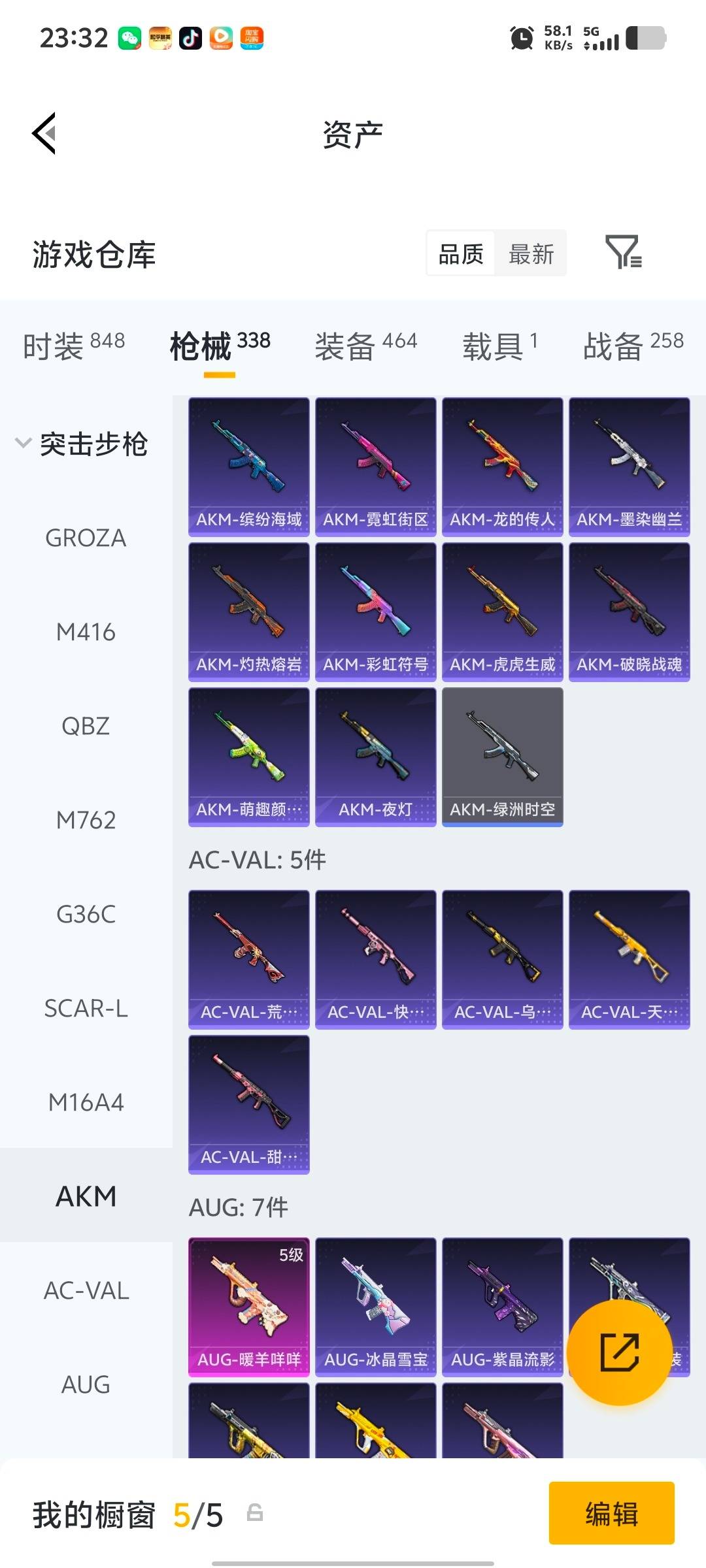Select the 品质 sort option

tap(460, 253)
